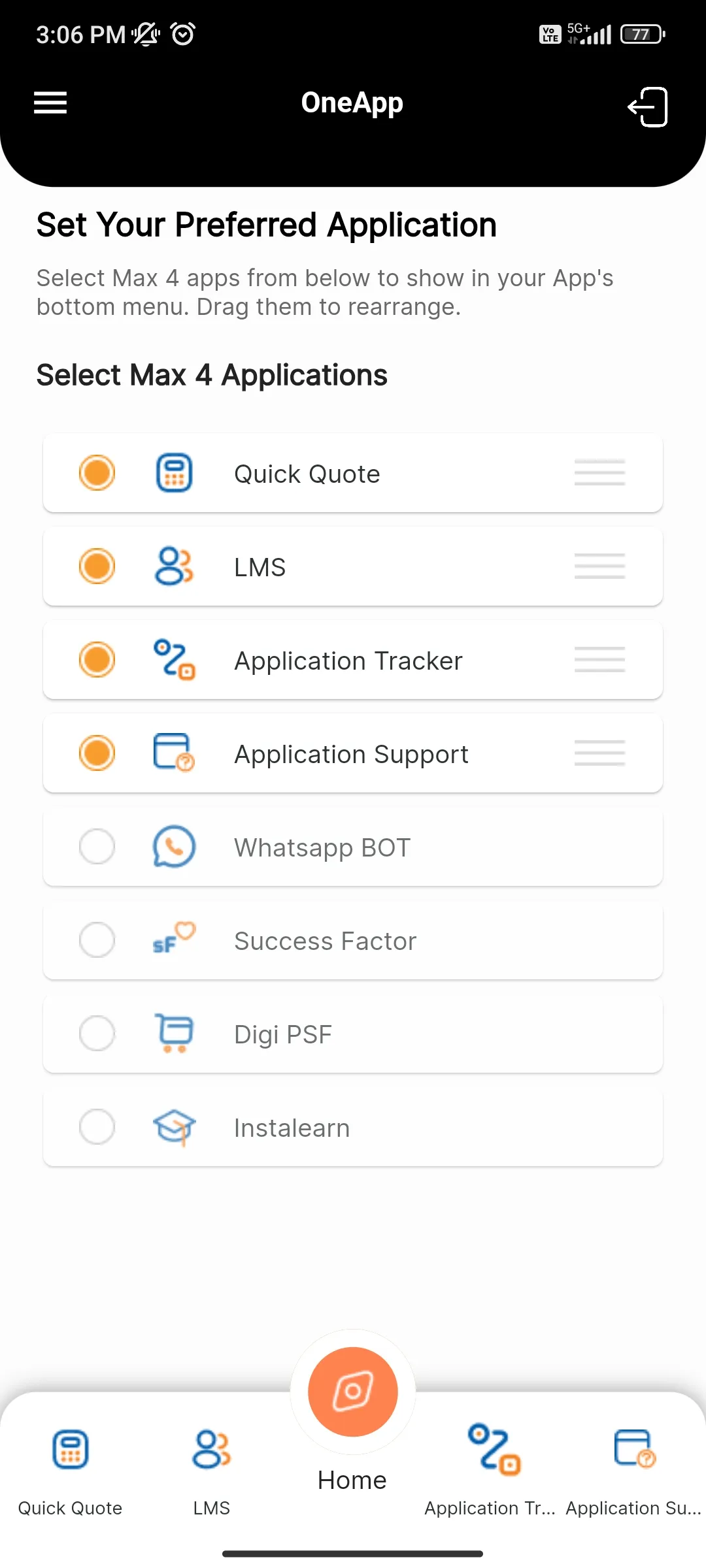This screenshot has height=1568, width=706.
Task: Tap the battery indicator in status bar
Action: pos(641,34)
